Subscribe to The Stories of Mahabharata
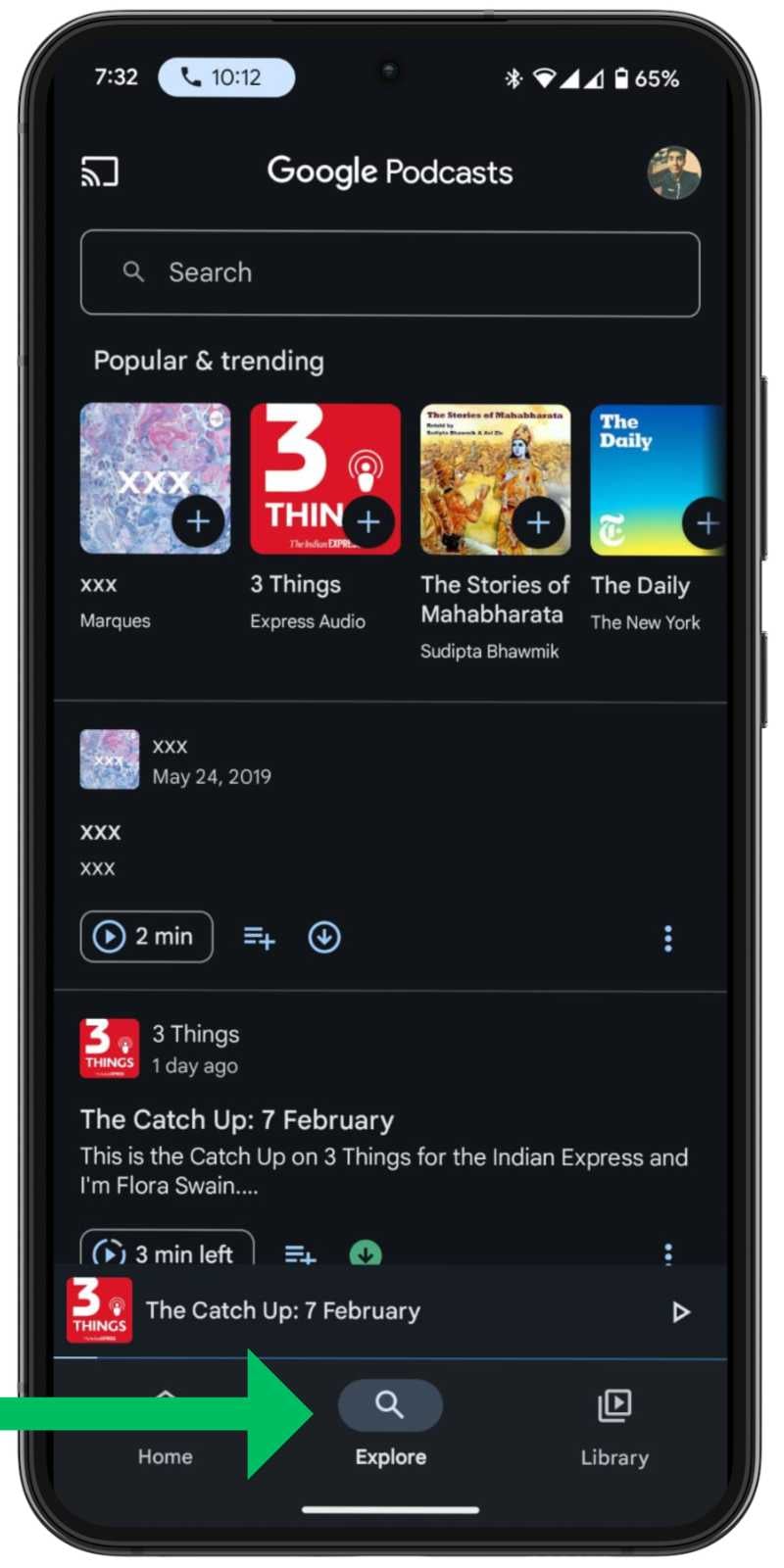This screenshot has width=784, height=1568. pyautogui.click(x=538, y=522)
